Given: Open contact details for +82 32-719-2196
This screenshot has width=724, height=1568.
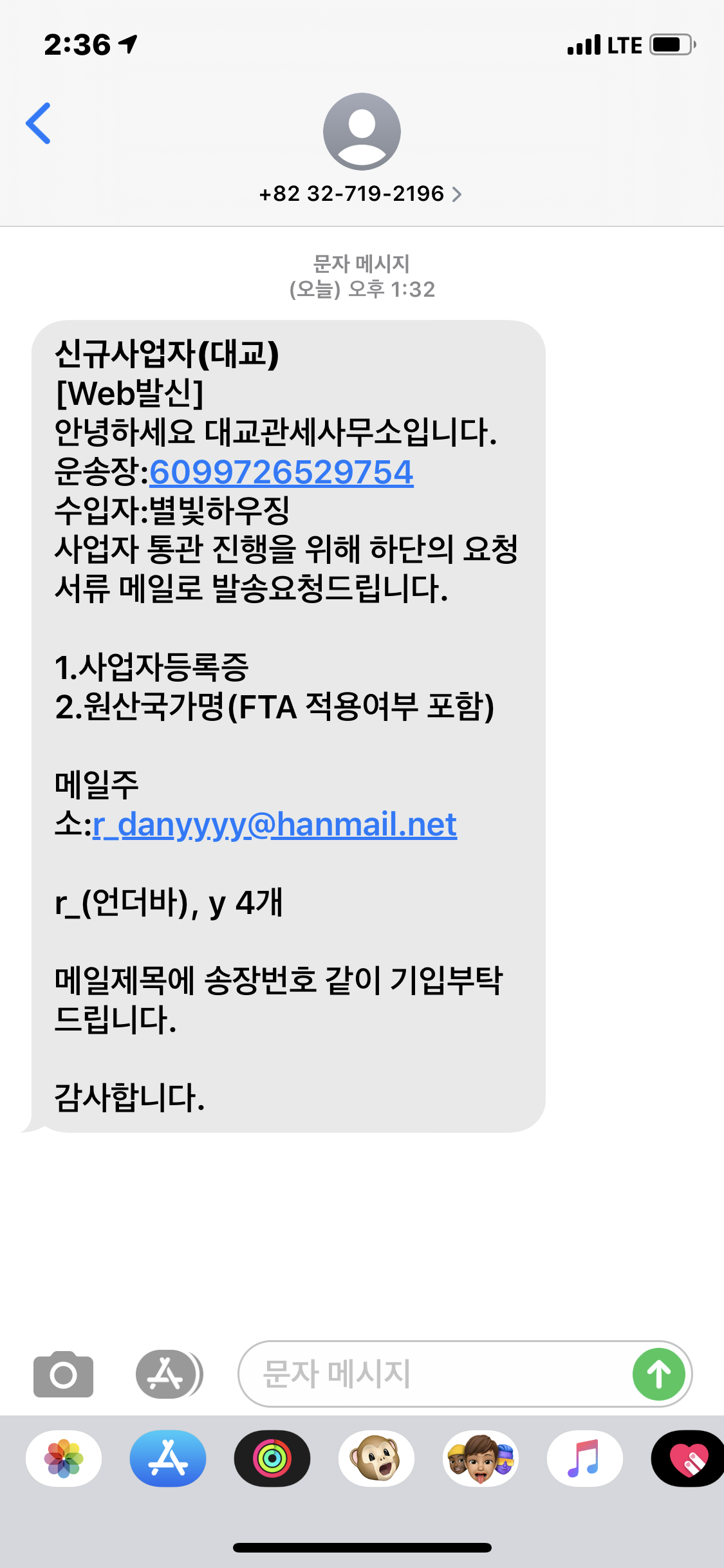Looking at the screenshot, I should (361, 194).
